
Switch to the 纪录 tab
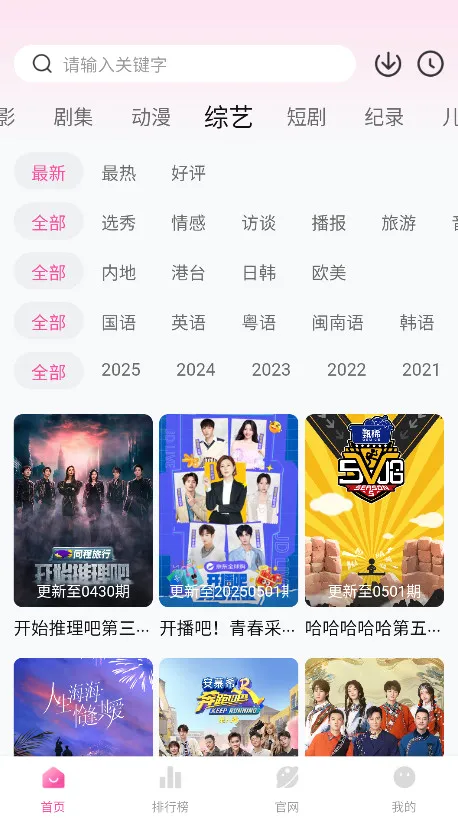coord(384,117)
